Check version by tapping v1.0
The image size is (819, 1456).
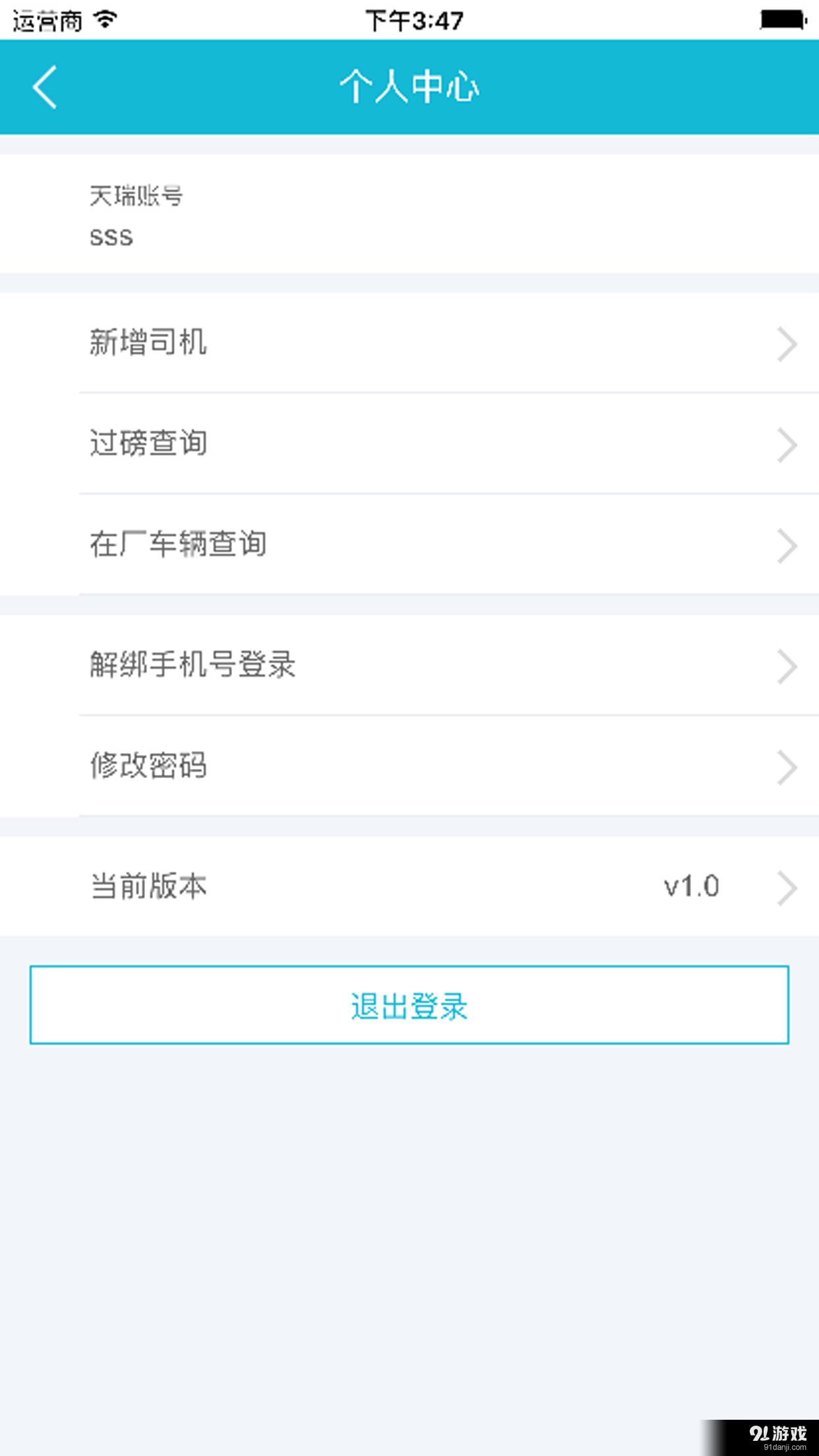click(x=690, y=887)
